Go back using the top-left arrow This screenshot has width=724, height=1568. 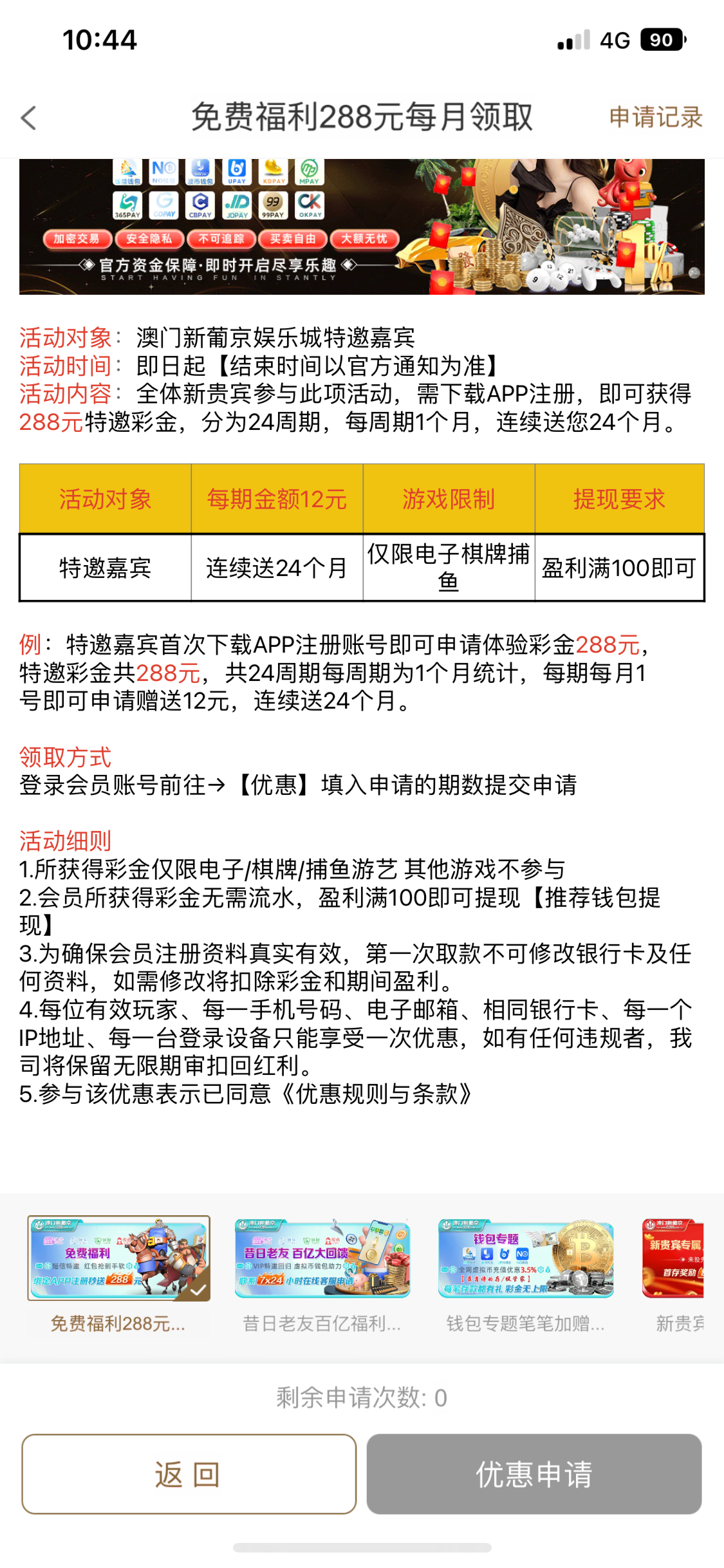tap(29, 118)
